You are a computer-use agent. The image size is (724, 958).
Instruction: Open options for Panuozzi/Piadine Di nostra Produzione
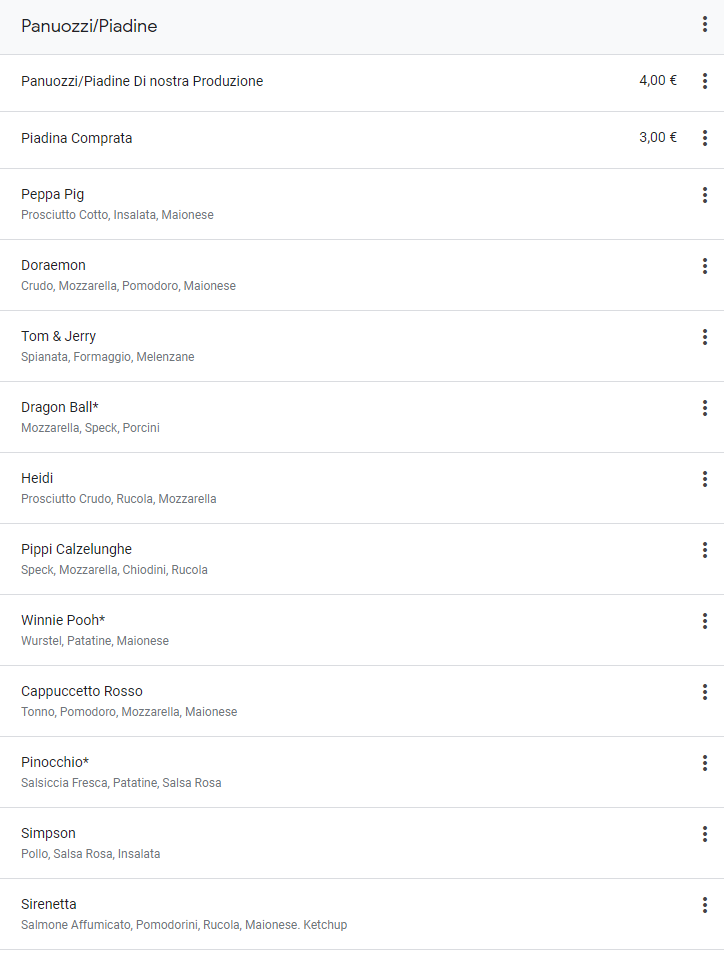point(704,81)
